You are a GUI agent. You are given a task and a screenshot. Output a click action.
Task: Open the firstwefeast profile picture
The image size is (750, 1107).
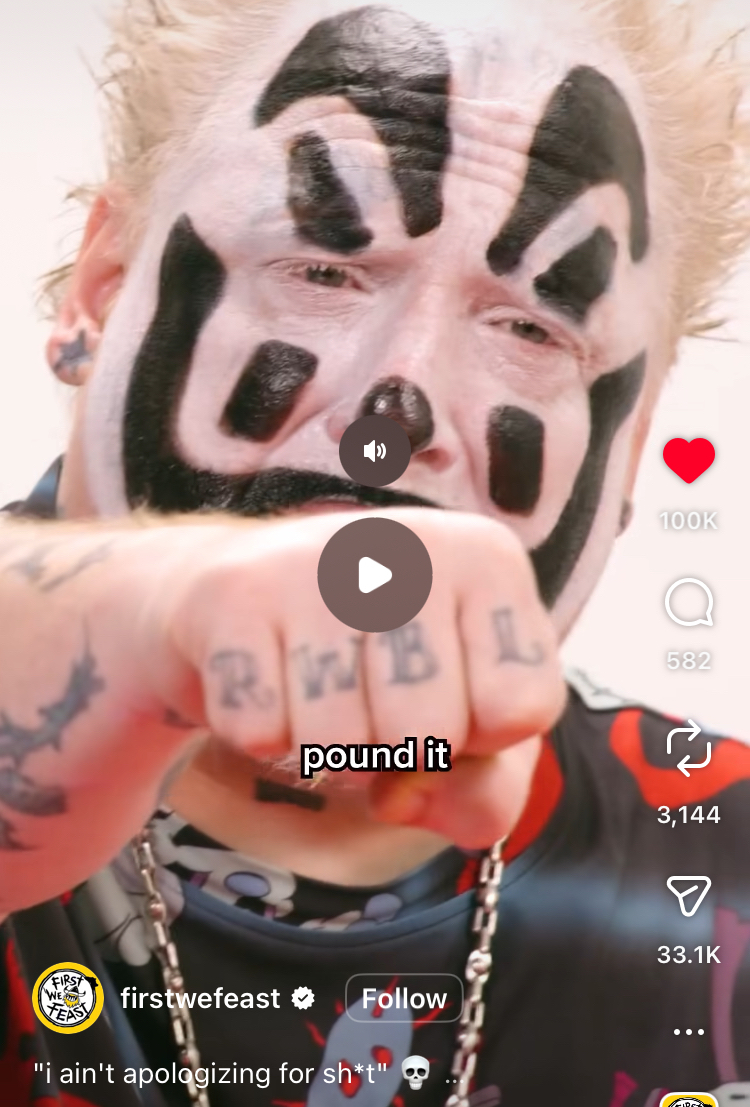[68, 997]
